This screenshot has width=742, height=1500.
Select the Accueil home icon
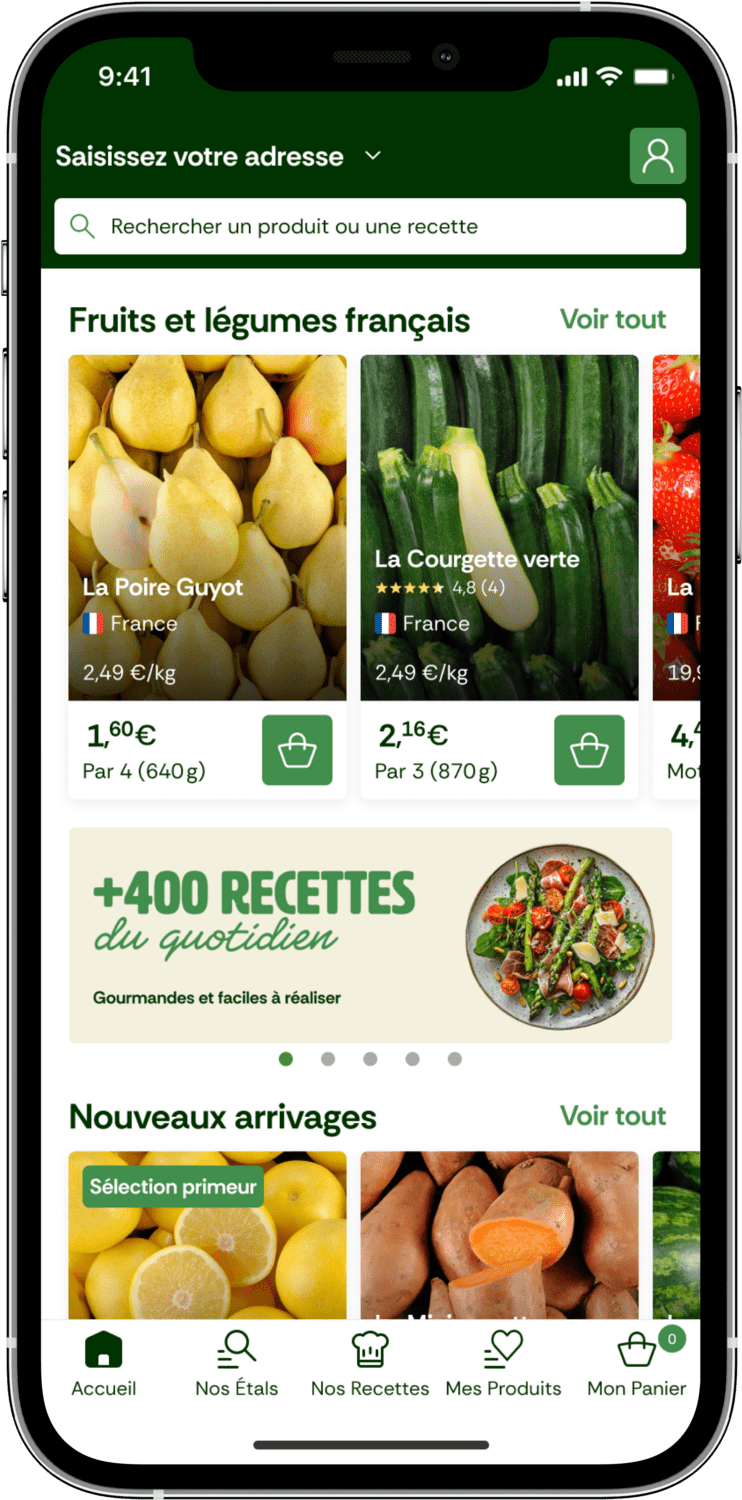point(103,1348)
